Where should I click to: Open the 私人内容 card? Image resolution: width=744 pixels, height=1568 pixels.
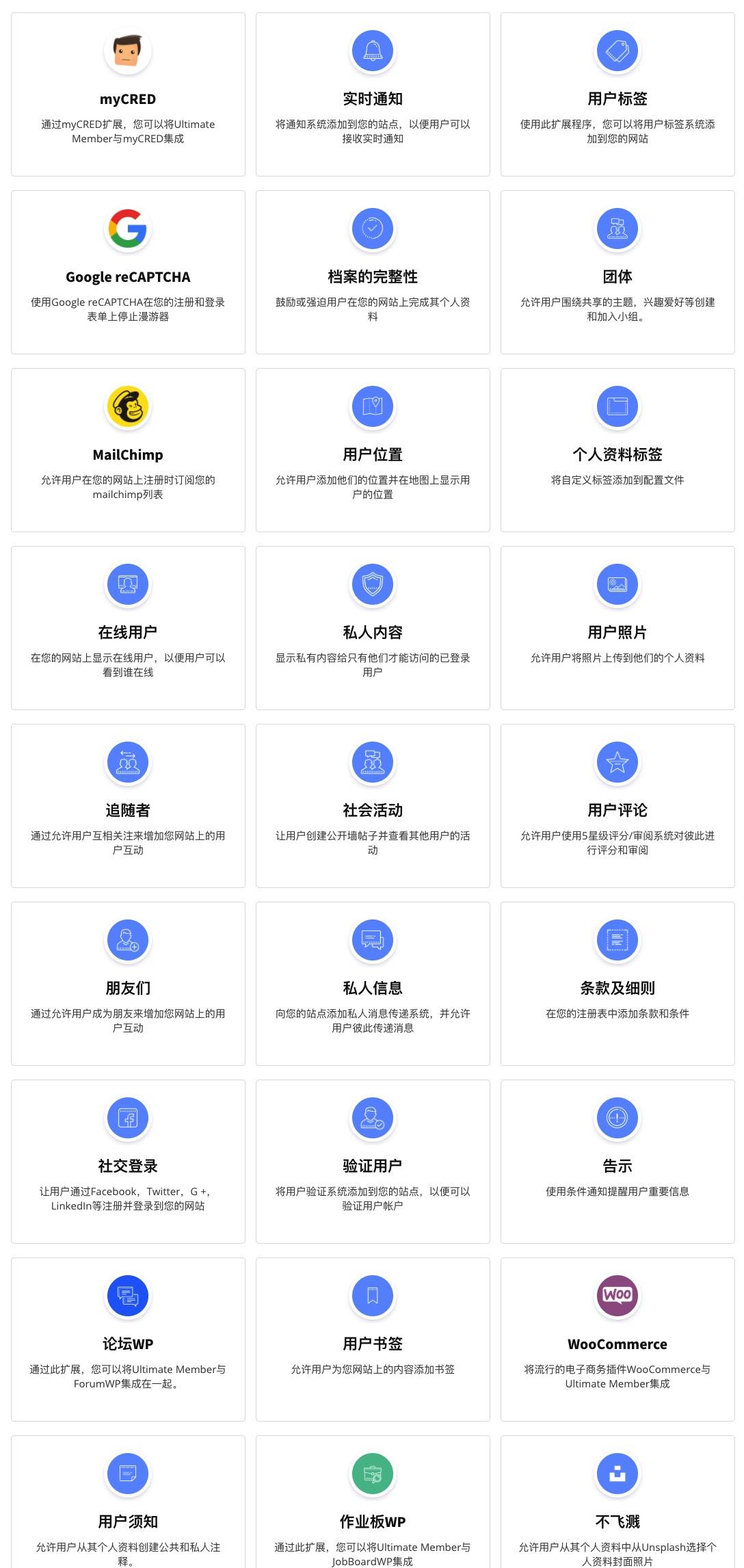click(373, 633)
